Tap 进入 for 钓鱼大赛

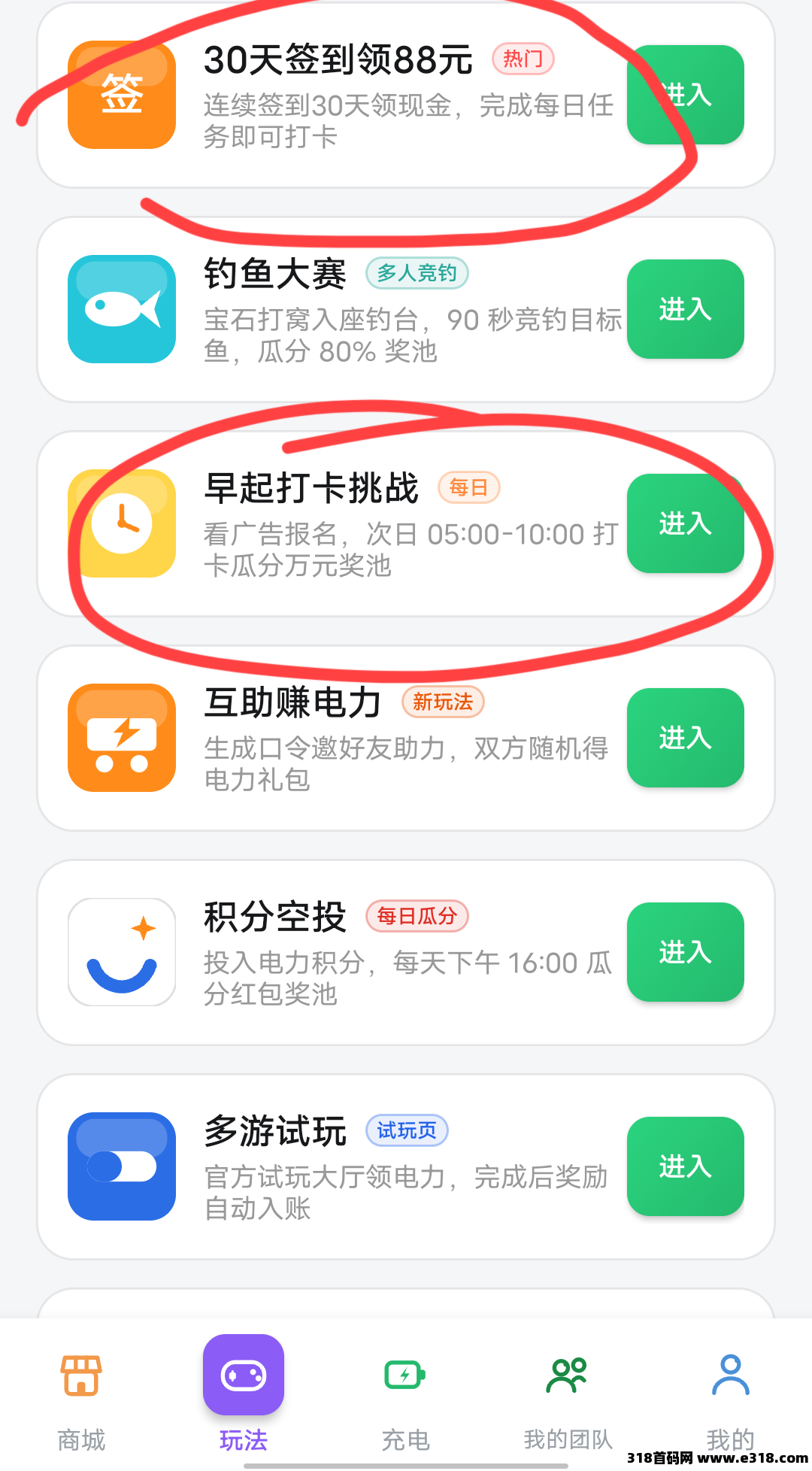[x=685, y=309]
